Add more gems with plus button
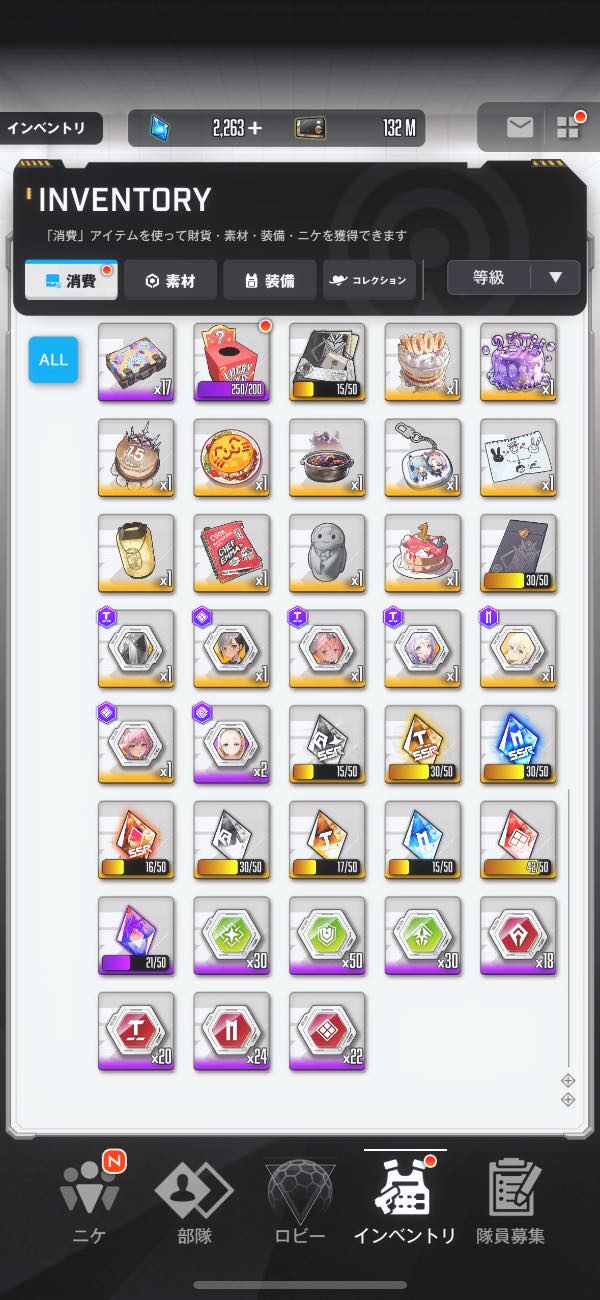This screenshot has width=600, height=1300. coord(256,128)
